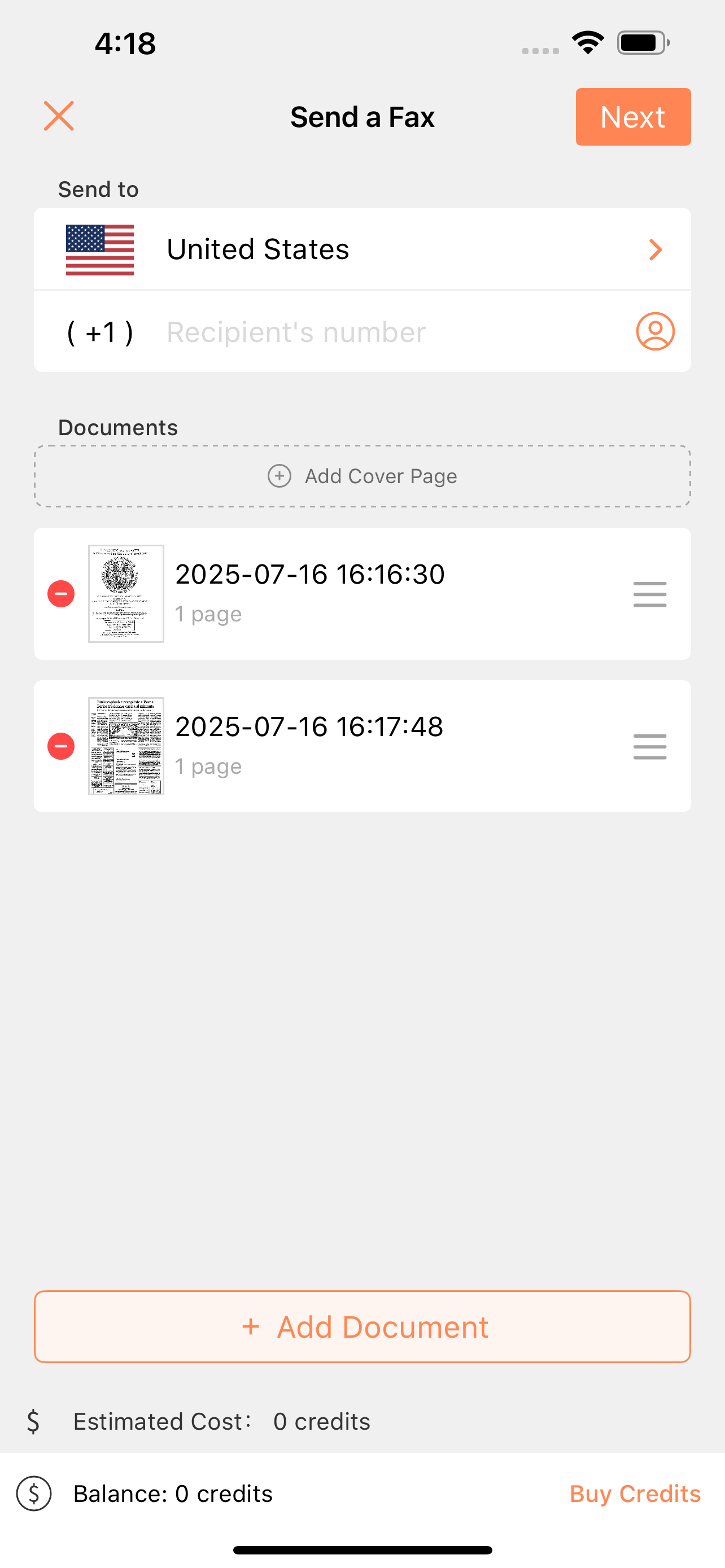Image resolution: width=725 pixels, height=1568 pixels.
Task: Tap reorder handle for the 16:17:48 document
Action: [x=649, y=746]
